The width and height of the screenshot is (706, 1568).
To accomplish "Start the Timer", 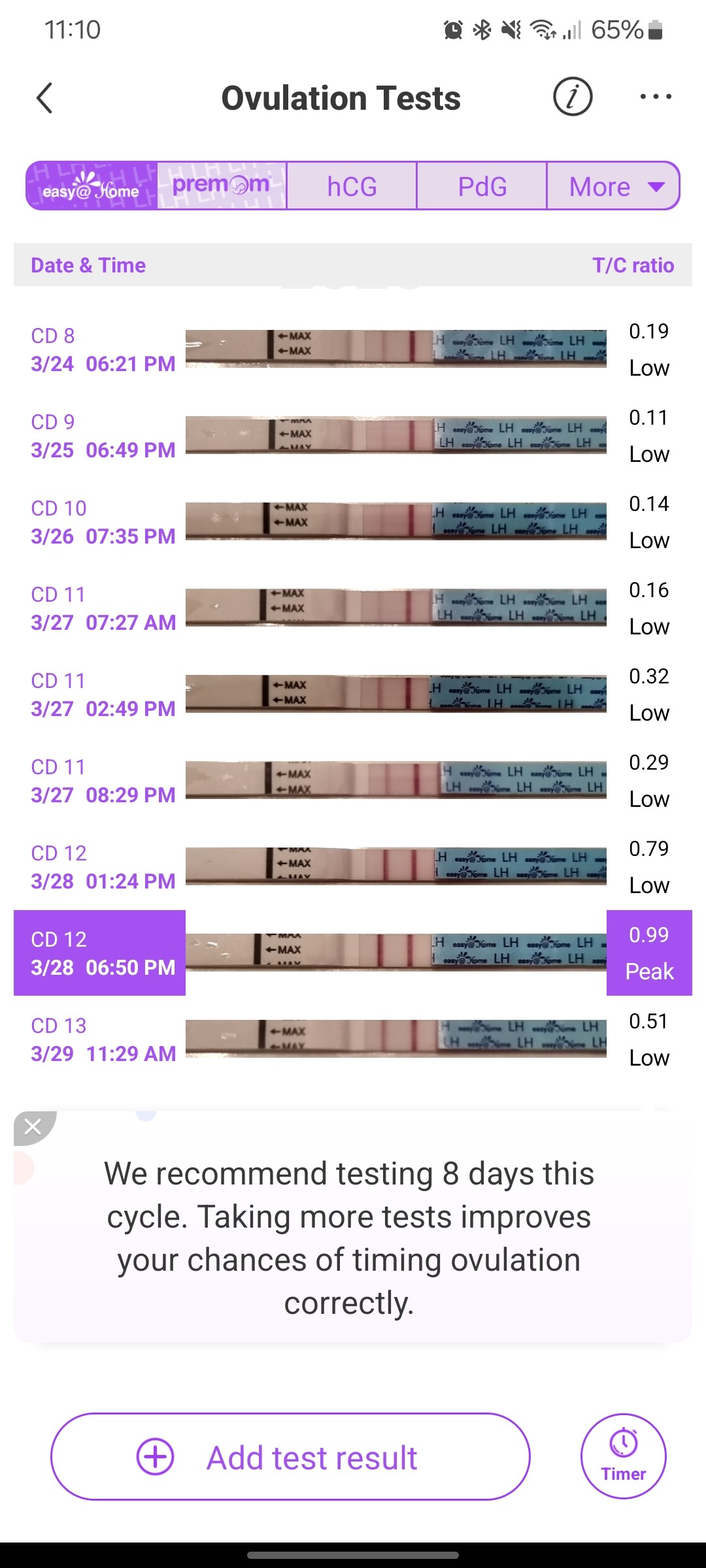I will click(x=623, y=1456).
